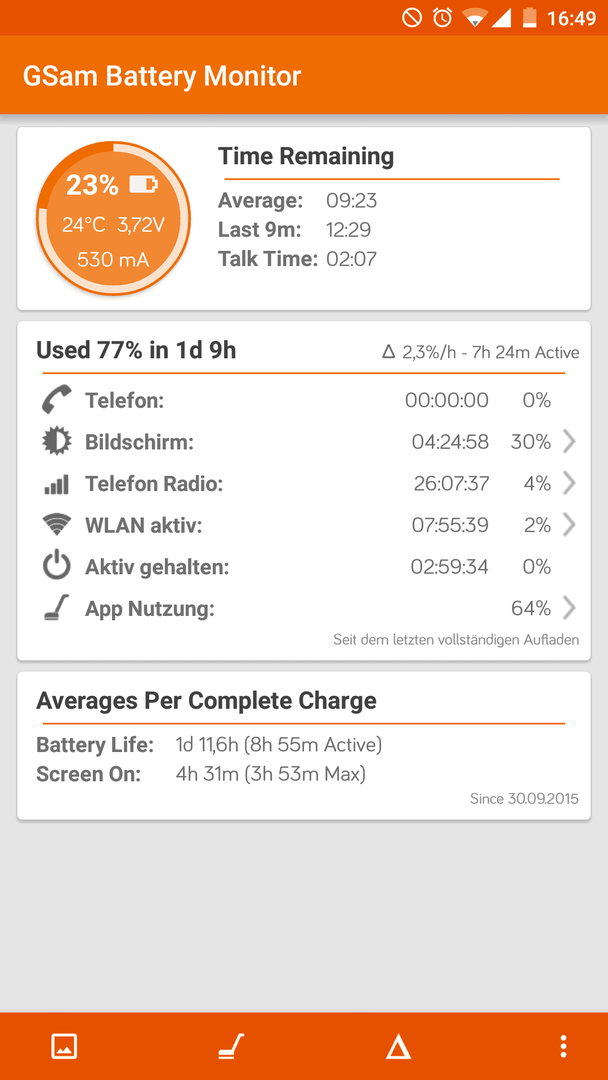Open the WLAN aktiv details row
Image resolution: width=608 pixels, height=1080 pixels.
click(304, 526)
